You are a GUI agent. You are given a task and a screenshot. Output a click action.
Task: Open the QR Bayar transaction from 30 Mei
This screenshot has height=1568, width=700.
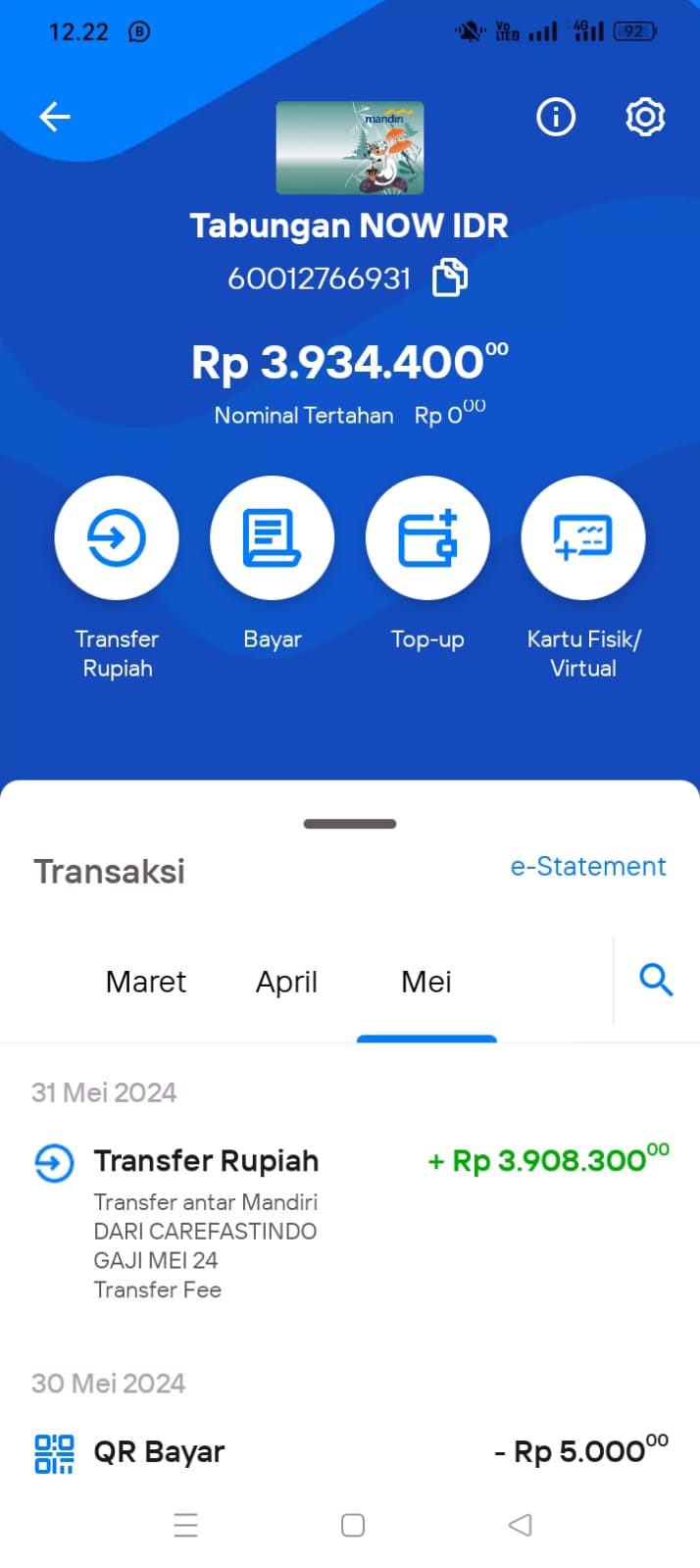point(350,1452)
